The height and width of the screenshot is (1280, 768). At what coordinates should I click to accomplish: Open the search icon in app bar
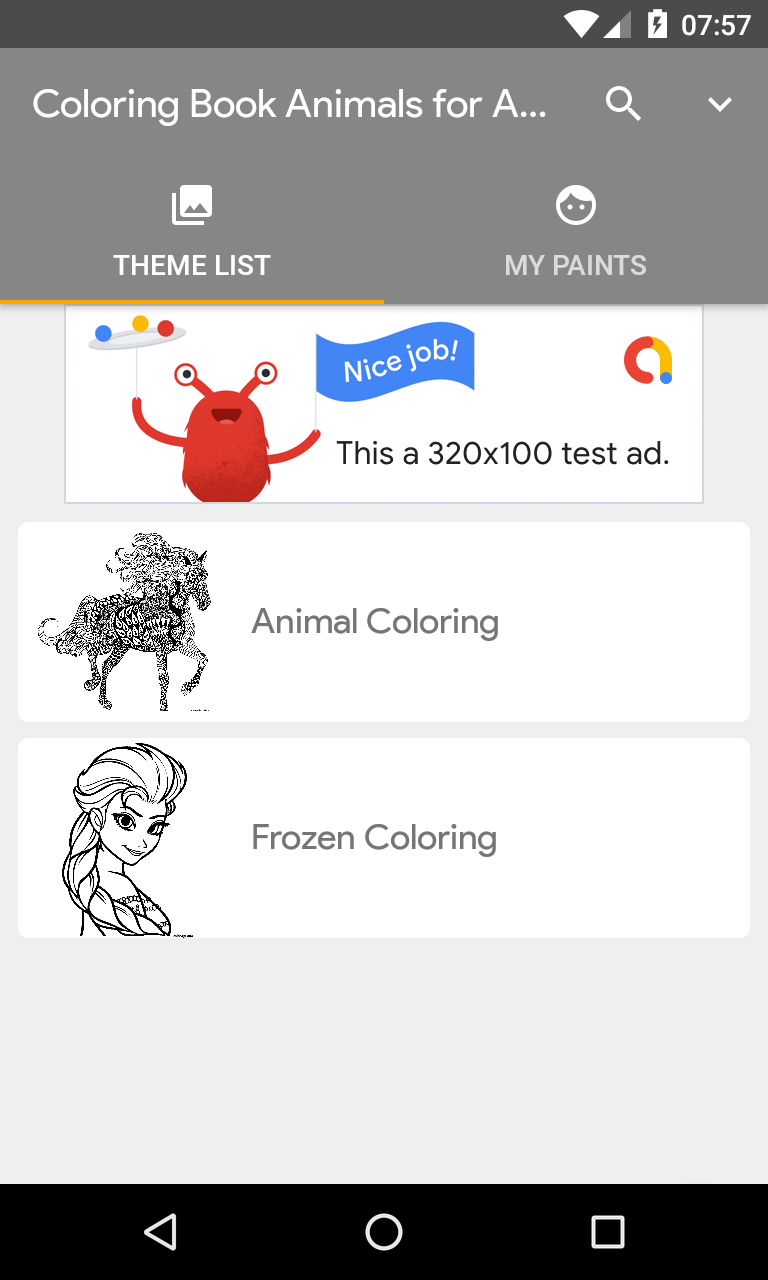pos(623,104)
